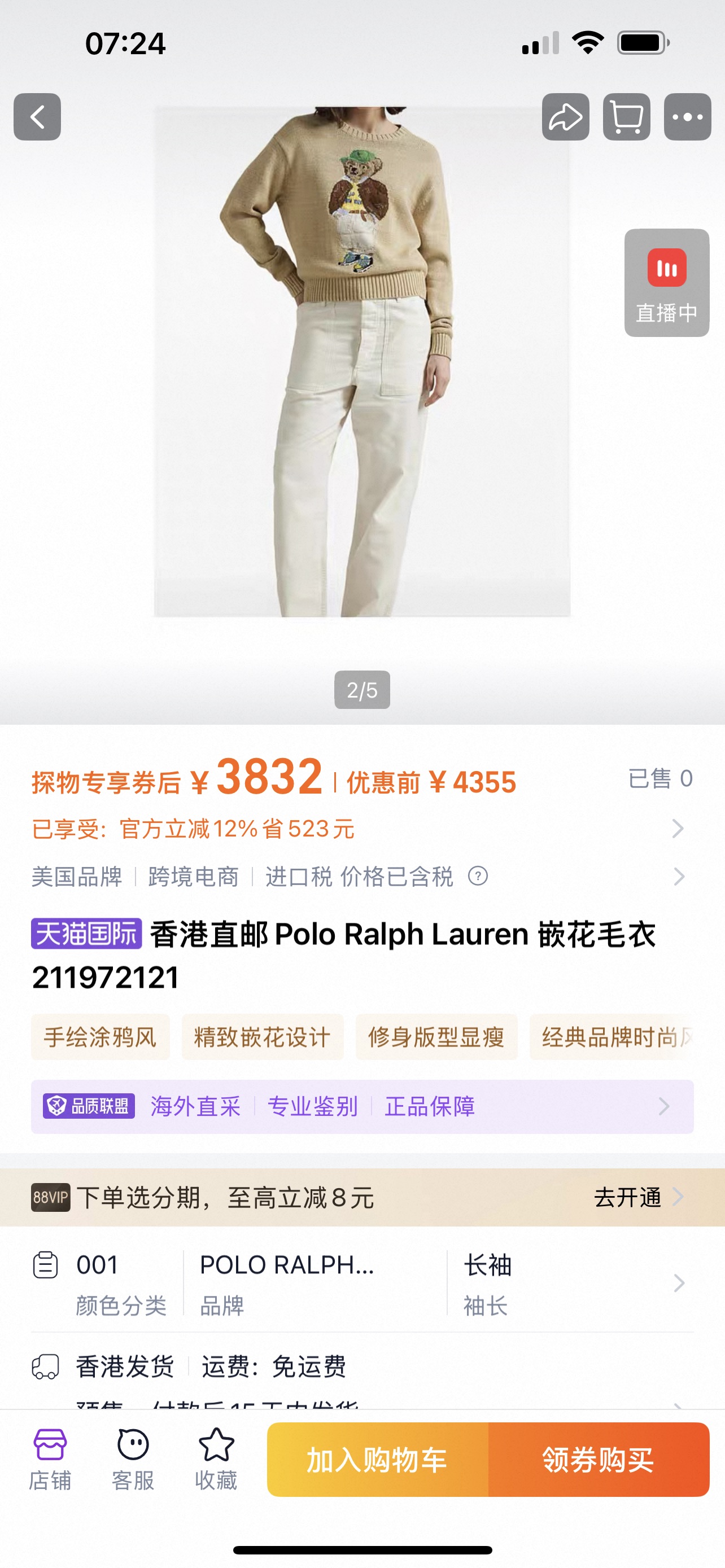Open the shopping cart icon

(626, 117)
